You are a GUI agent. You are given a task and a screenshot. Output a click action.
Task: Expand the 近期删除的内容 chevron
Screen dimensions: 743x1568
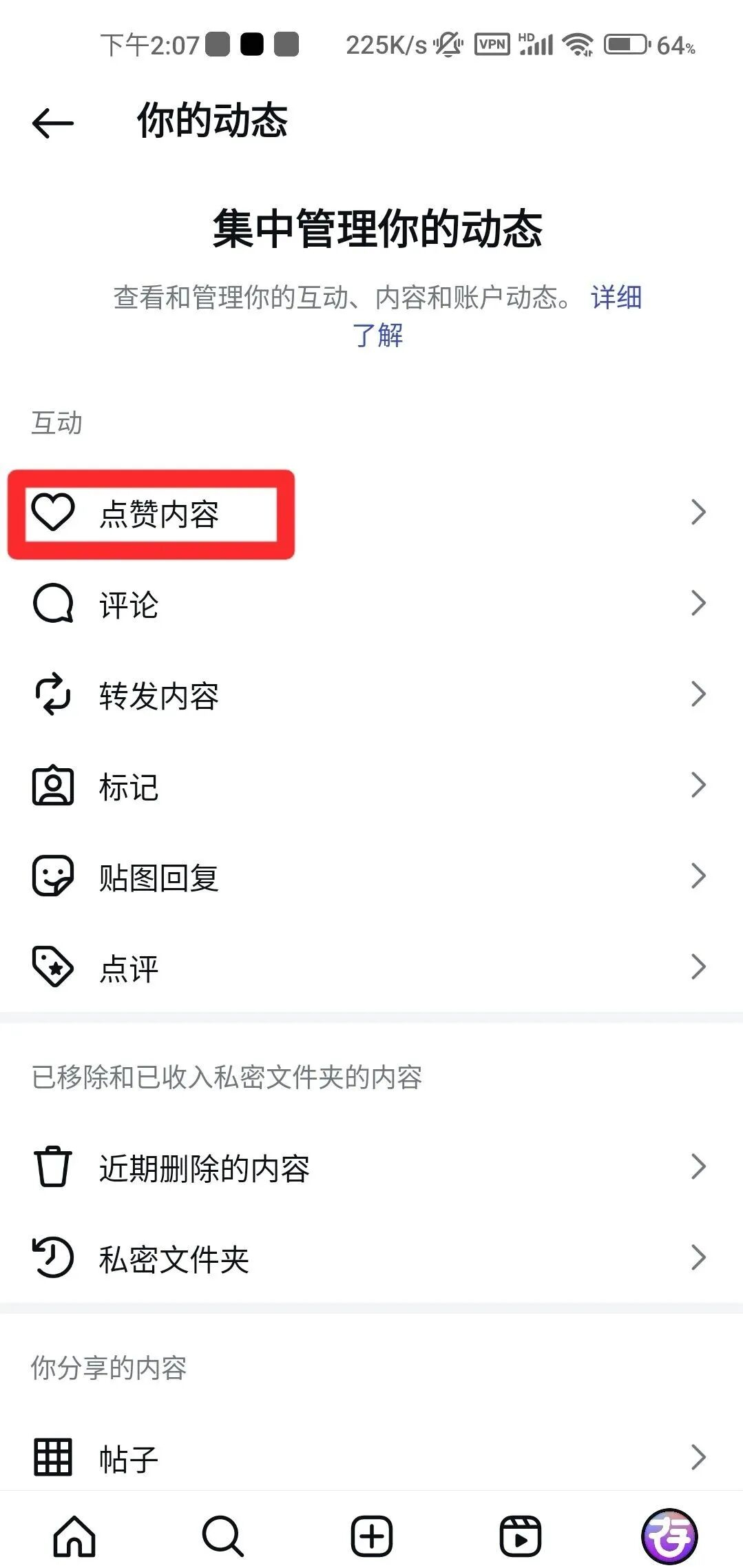click(700, 1166)
